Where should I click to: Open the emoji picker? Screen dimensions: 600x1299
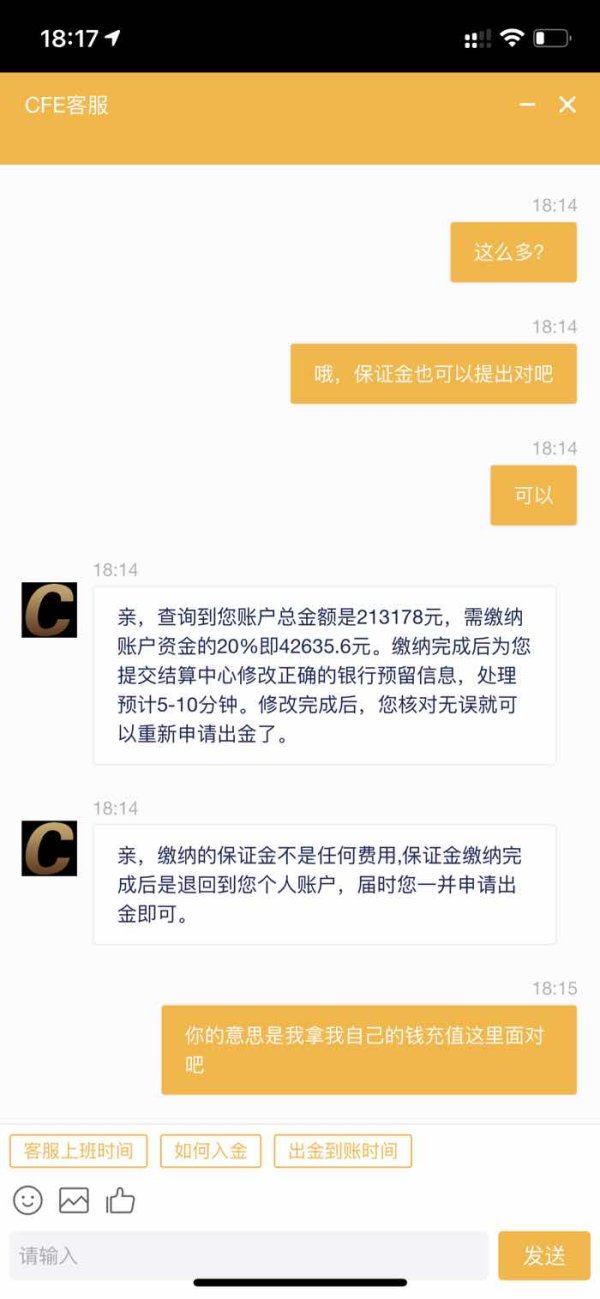click(28, 1200)
